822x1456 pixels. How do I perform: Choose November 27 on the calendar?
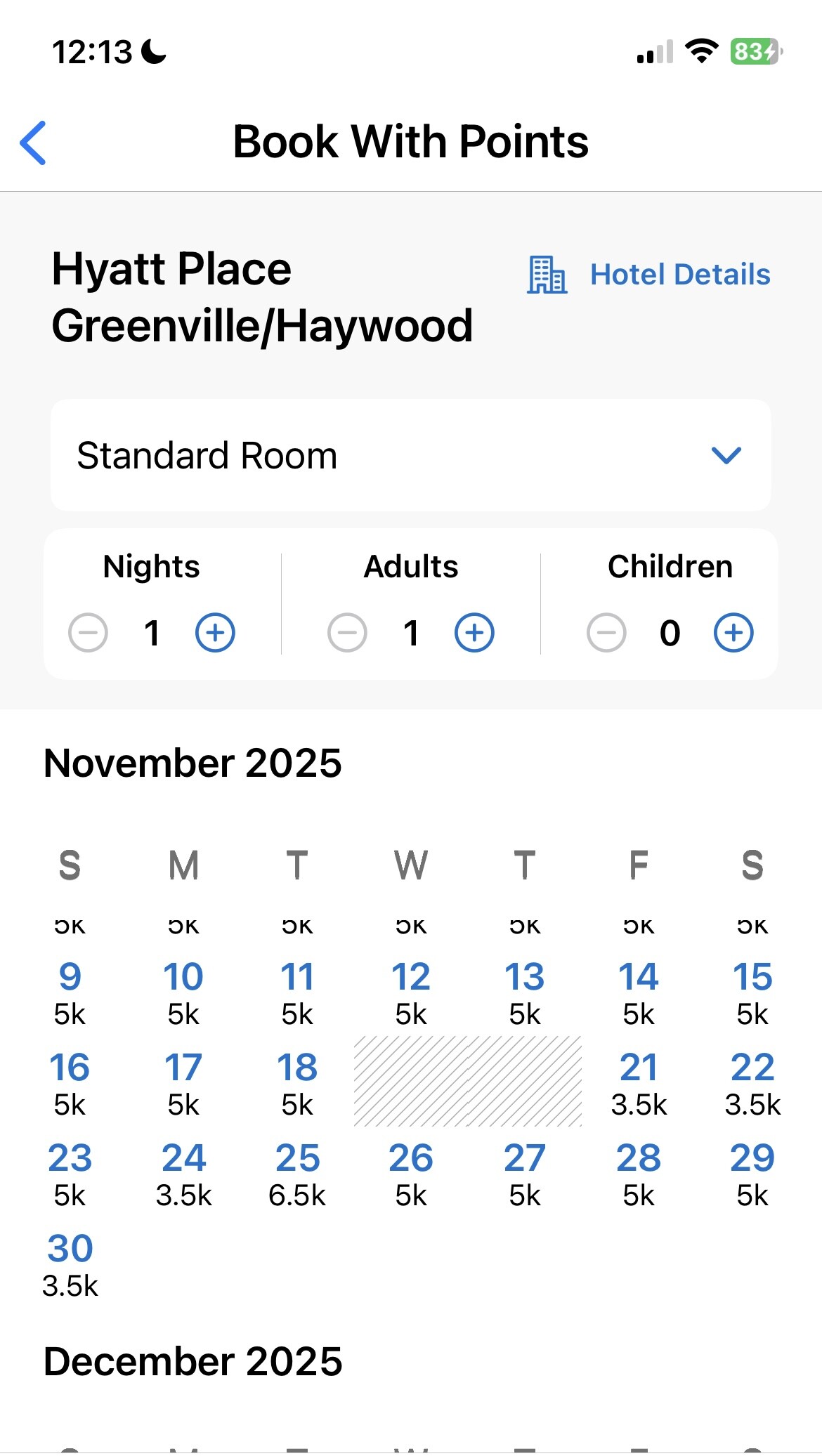tap(525, 1174)
